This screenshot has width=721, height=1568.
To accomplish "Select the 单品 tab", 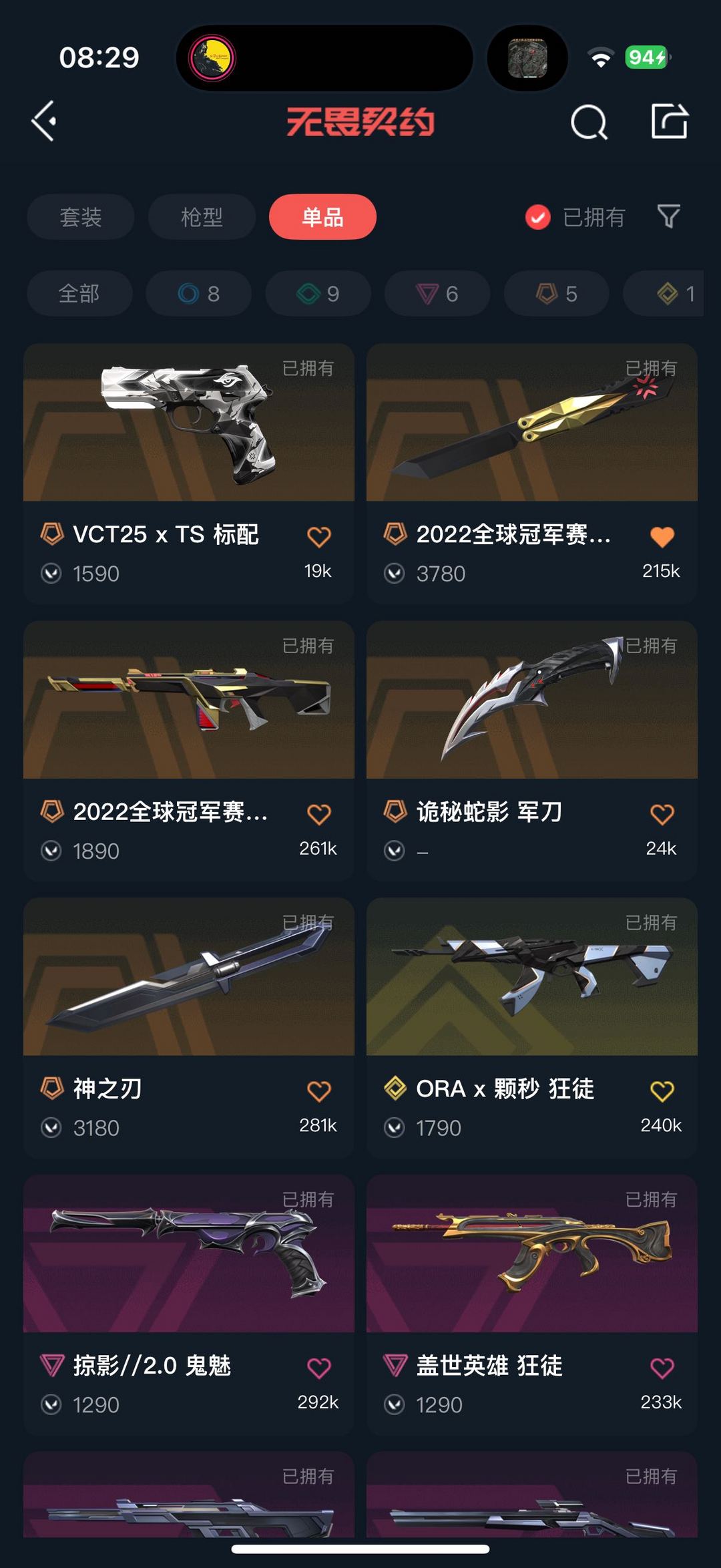I will [x=322, y=217].
